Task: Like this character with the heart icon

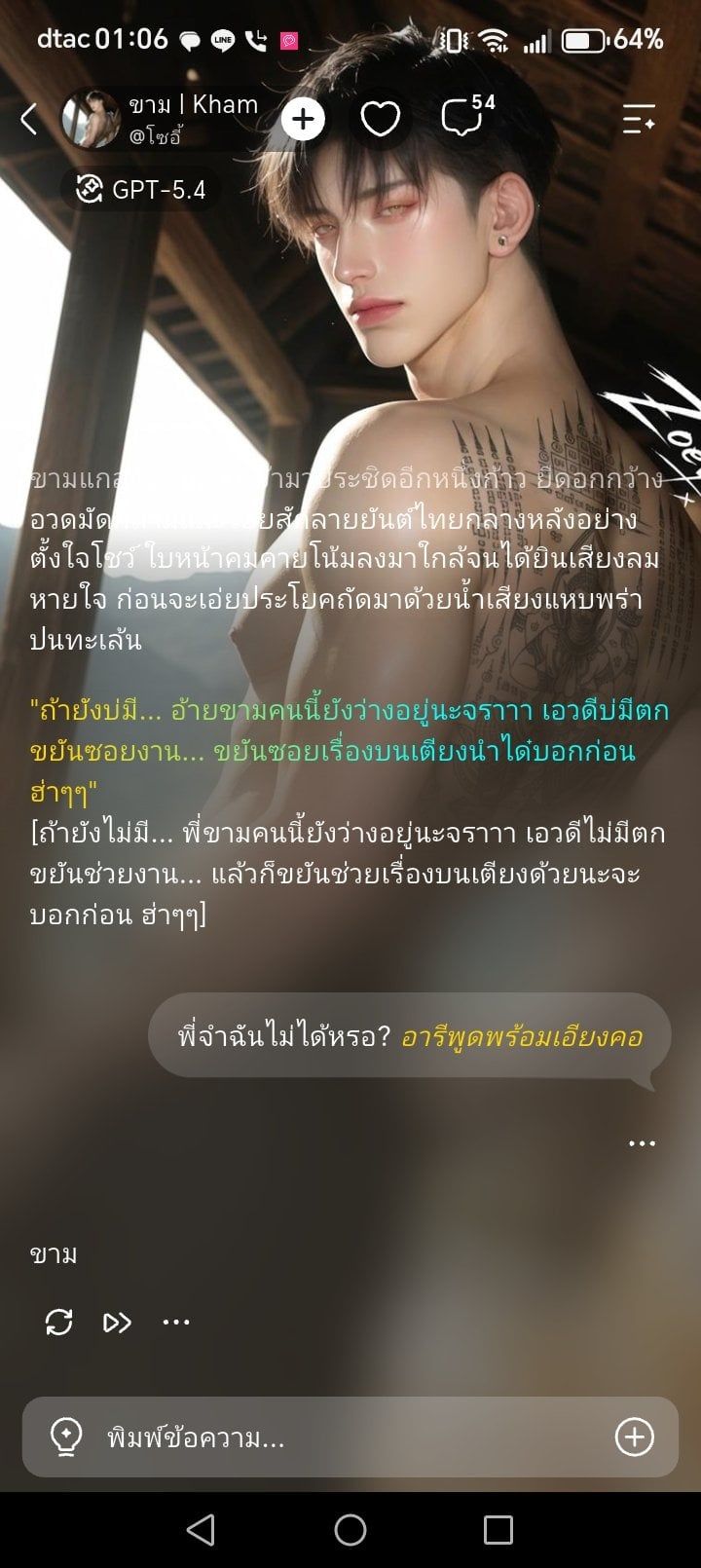Action: (381, 119)
